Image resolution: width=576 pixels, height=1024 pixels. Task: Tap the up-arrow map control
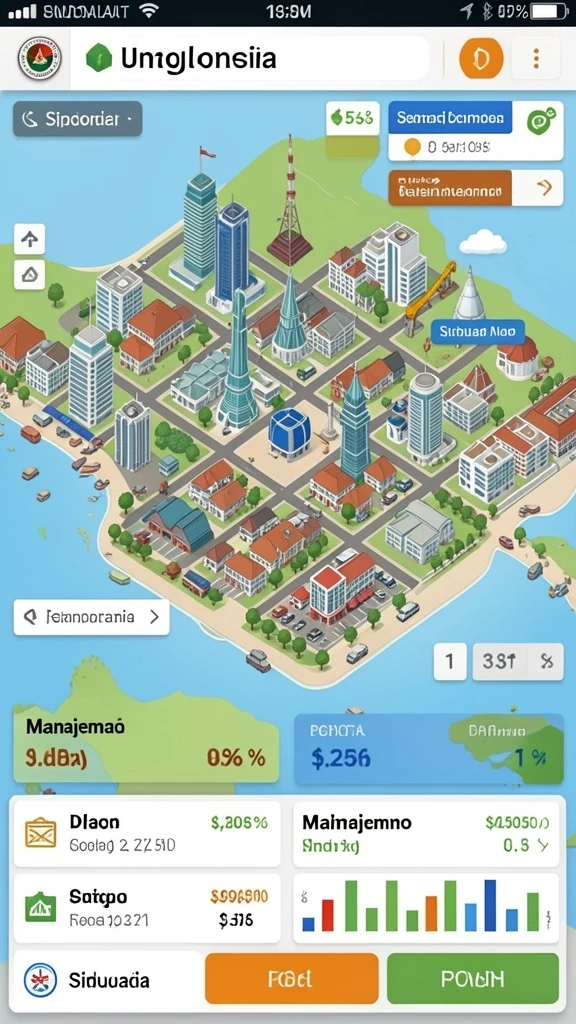coord(29,240)
